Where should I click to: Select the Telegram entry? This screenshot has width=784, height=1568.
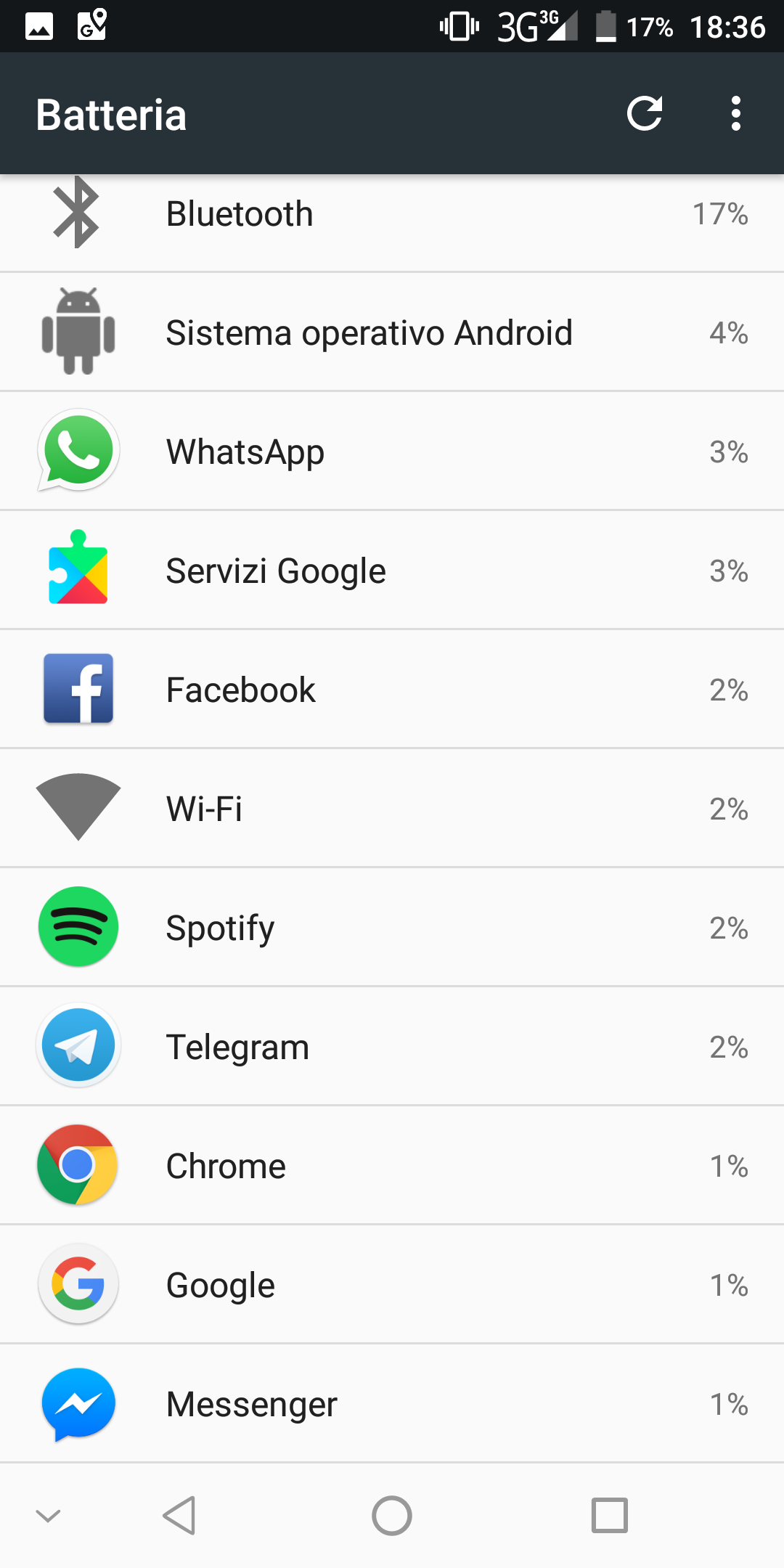coord(392,1048)
